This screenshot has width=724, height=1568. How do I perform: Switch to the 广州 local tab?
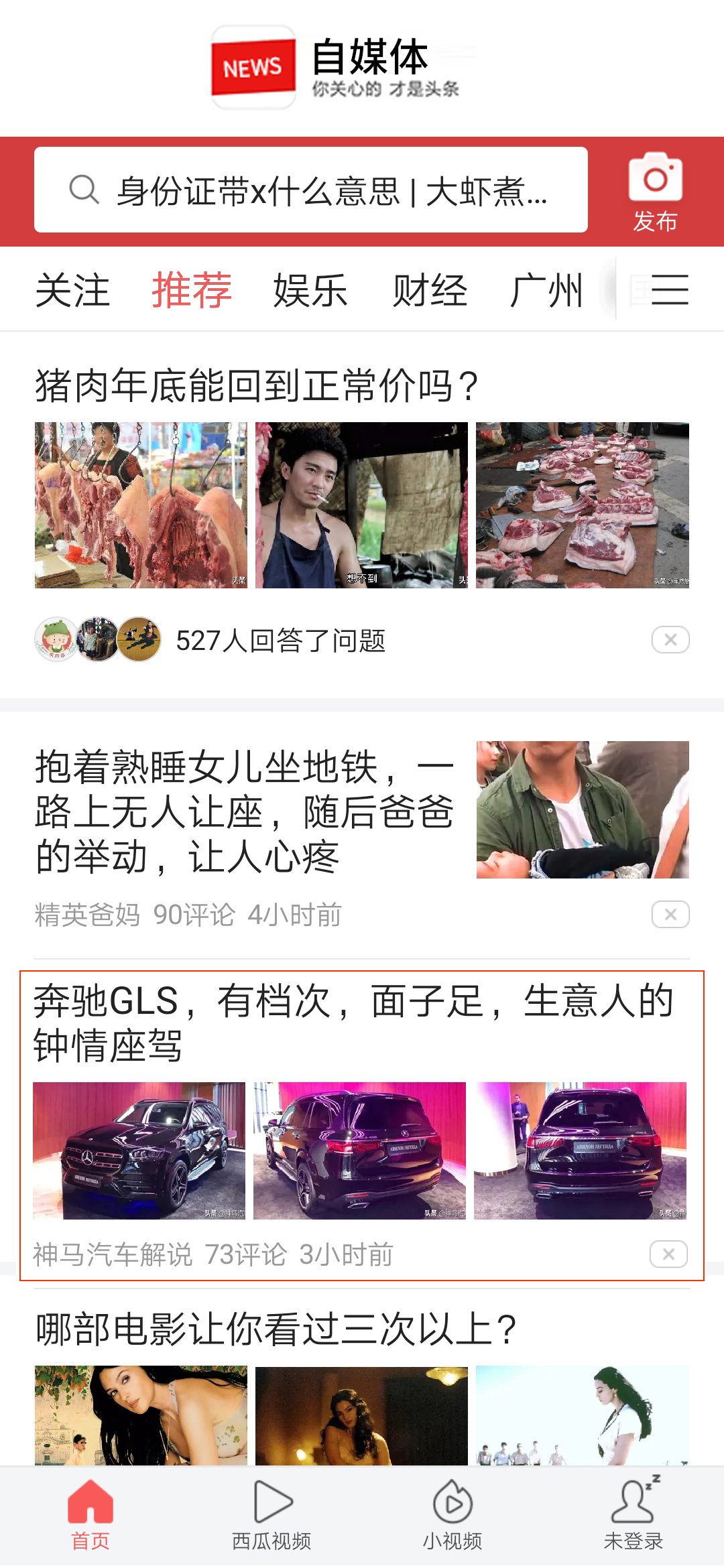click(546, 291)
